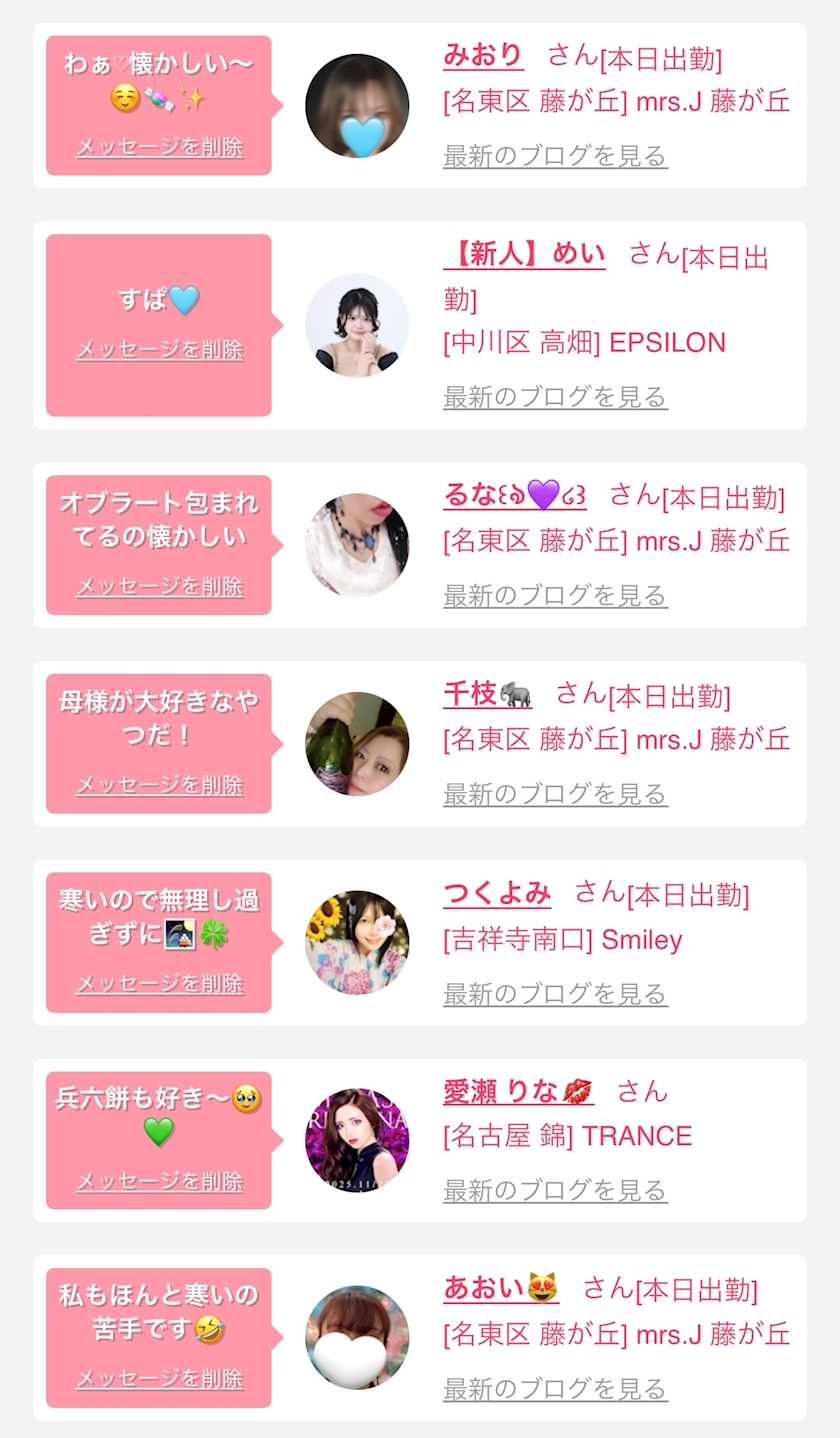
Task: Open 愛瀬 りな's profile link
Action: coord(518,1091)
